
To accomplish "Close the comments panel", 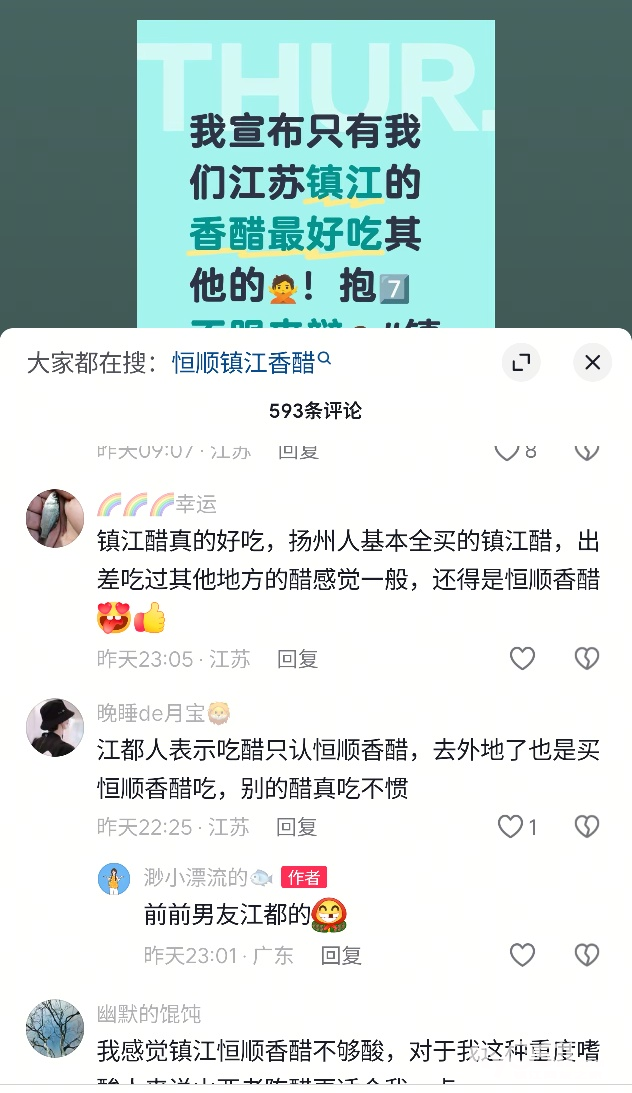I will point(592,362).
